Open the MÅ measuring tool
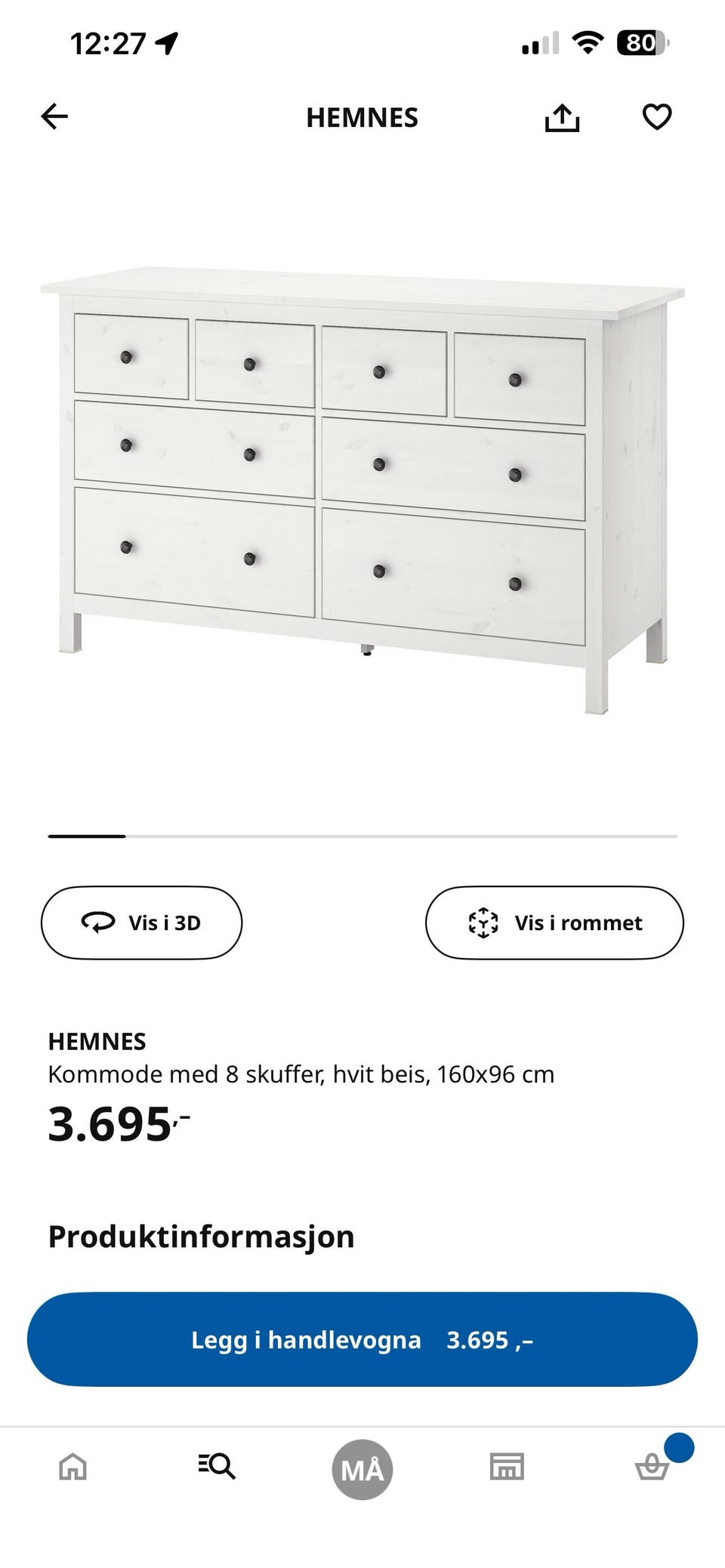Screen dimensions: 725x1568 click(362, 1468)
